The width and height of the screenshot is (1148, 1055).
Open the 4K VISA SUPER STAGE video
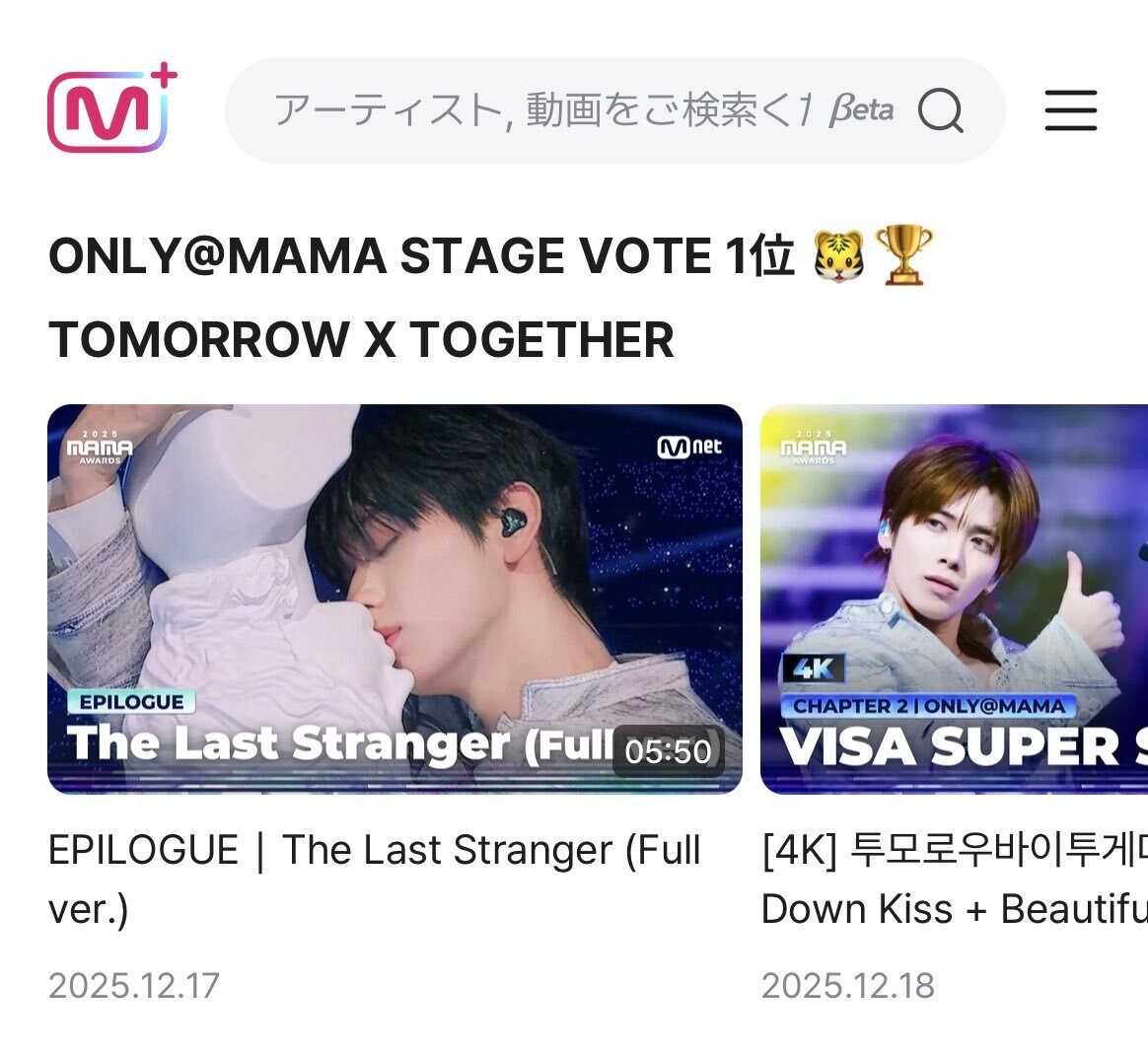click(x=954, y=598)
